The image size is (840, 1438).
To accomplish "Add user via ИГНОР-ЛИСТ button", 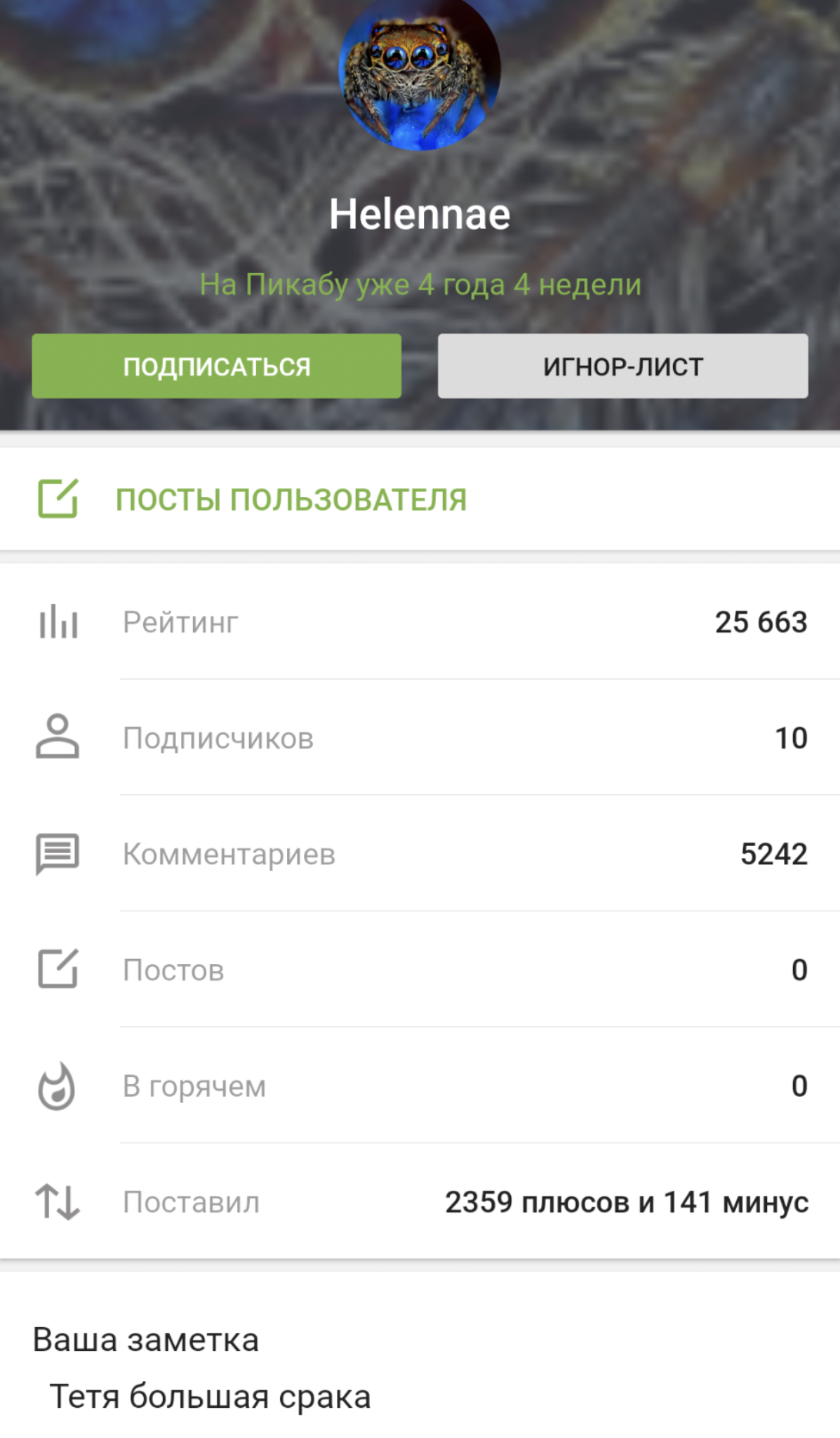I will coord(622,366).
